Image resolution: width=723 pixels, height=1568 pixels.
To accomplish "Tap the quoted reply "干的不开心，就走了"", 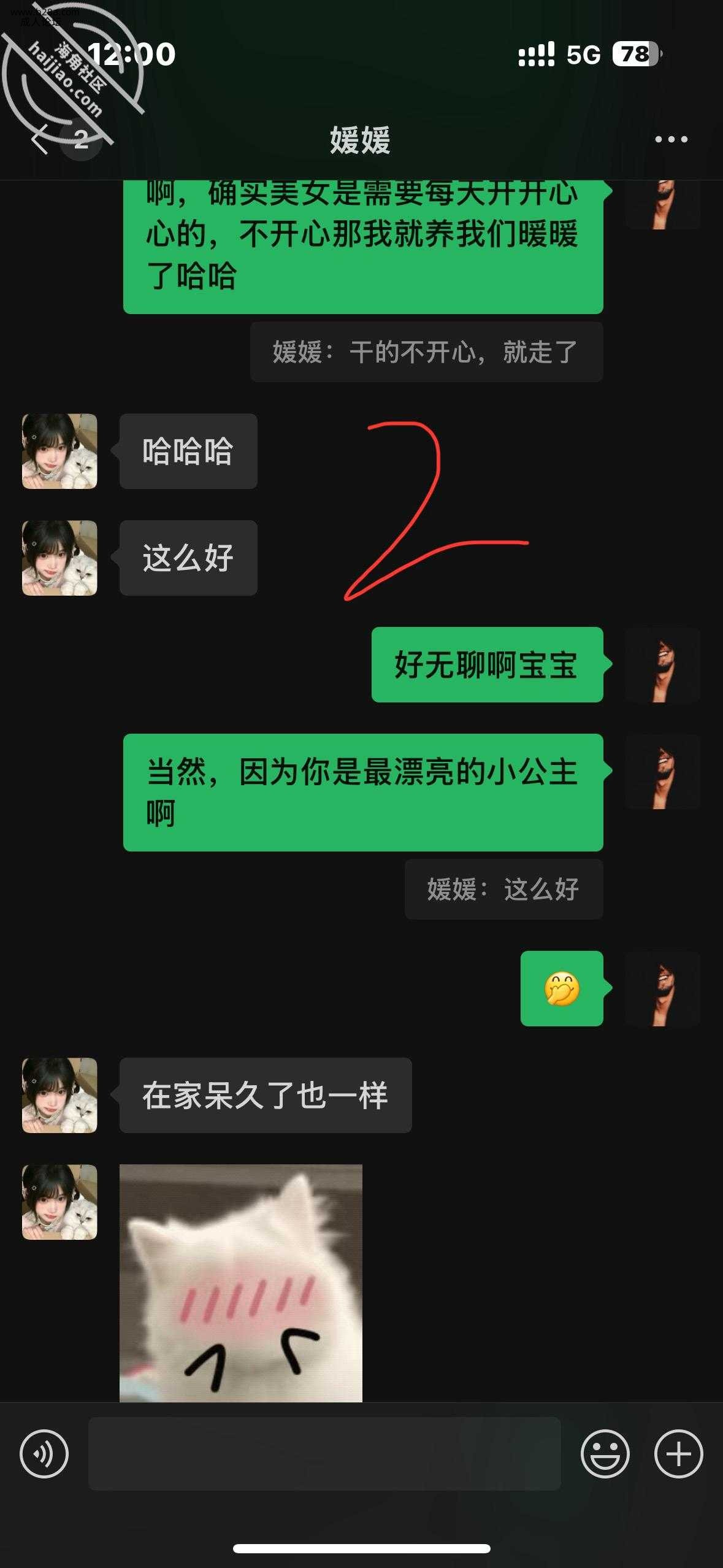I will (x=426, y=352).
